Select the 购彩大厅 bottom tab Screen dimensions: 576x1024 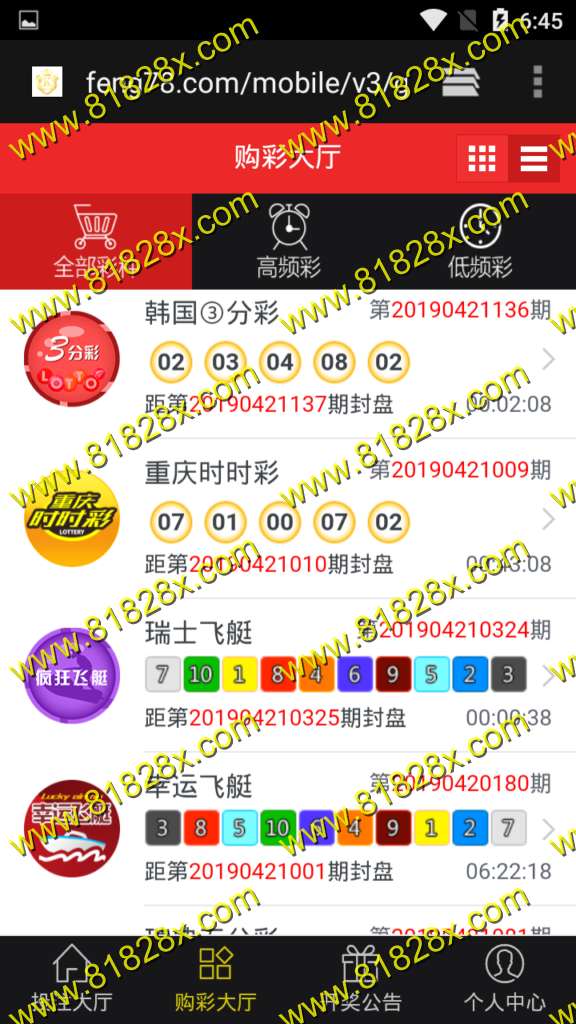216,979
